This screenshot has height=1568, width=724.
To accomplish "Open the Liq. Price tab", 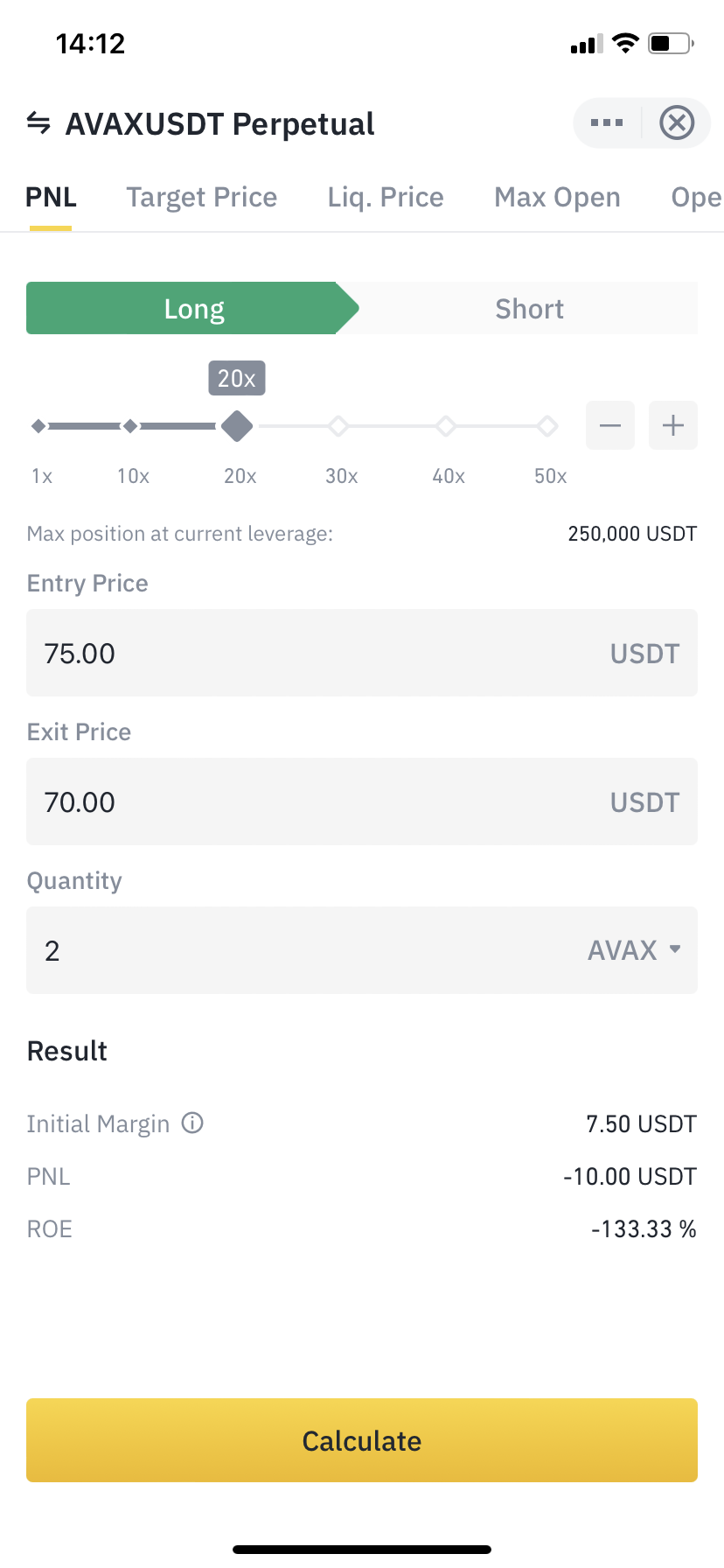I will [x=386, y=198].
